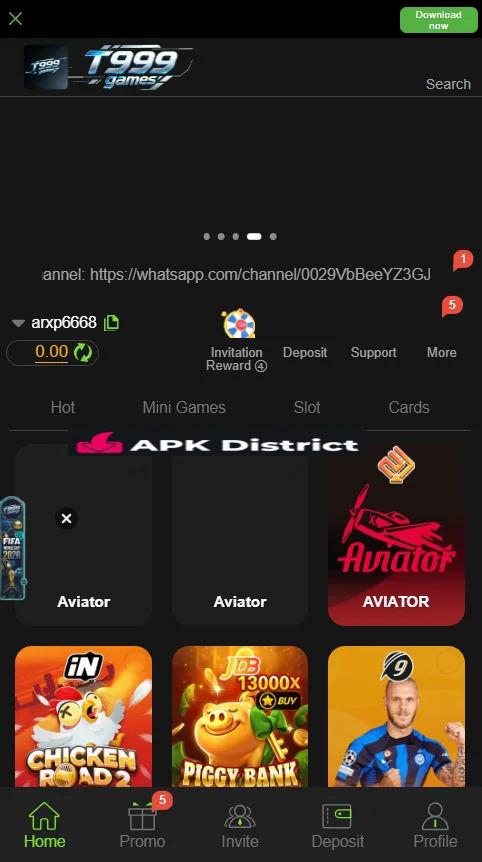Go to the Promo tab
This screenshot has width=482, height=862.
(142, 825)
